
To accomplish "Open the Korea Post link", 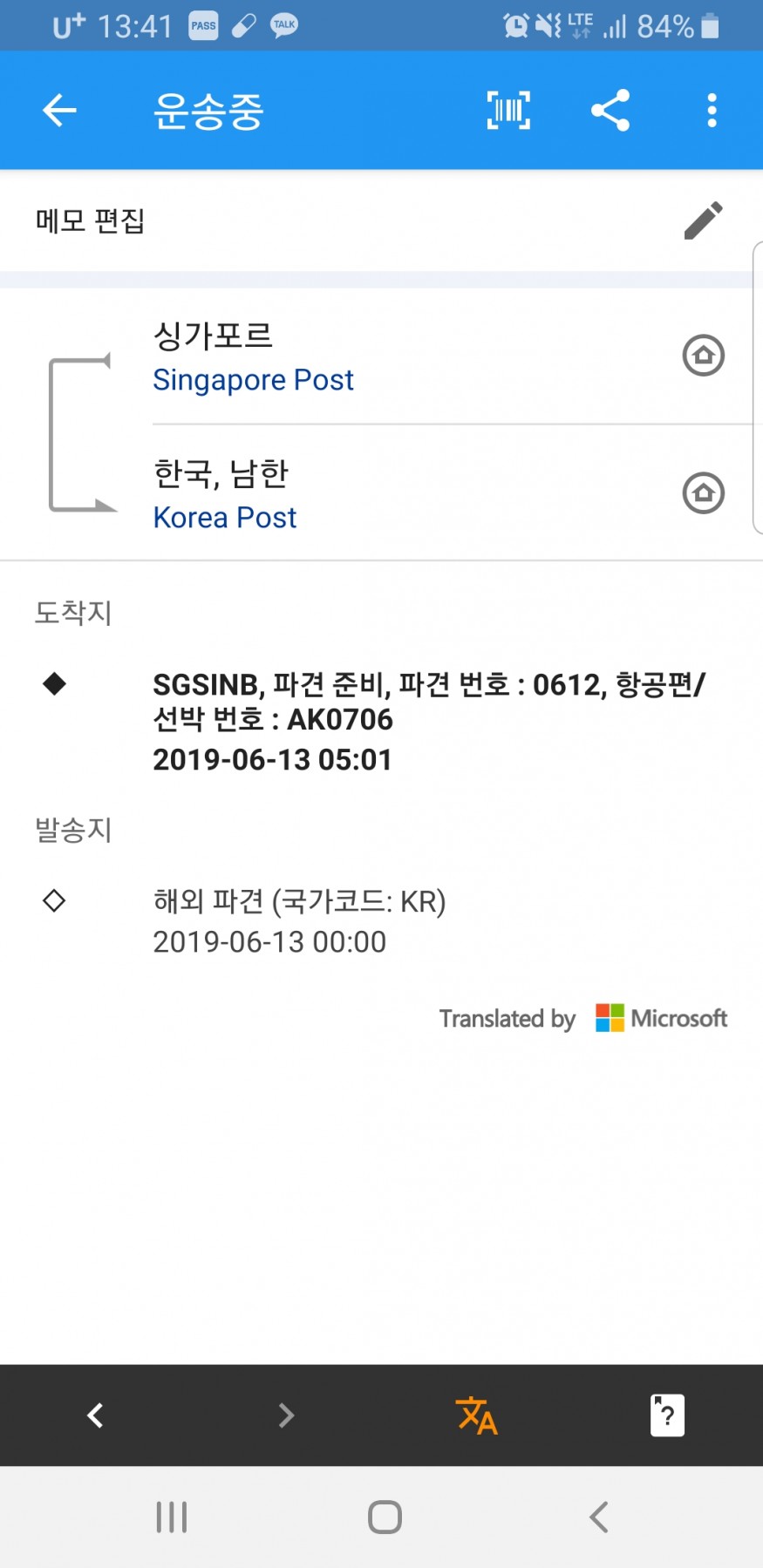I will [225, 518].
